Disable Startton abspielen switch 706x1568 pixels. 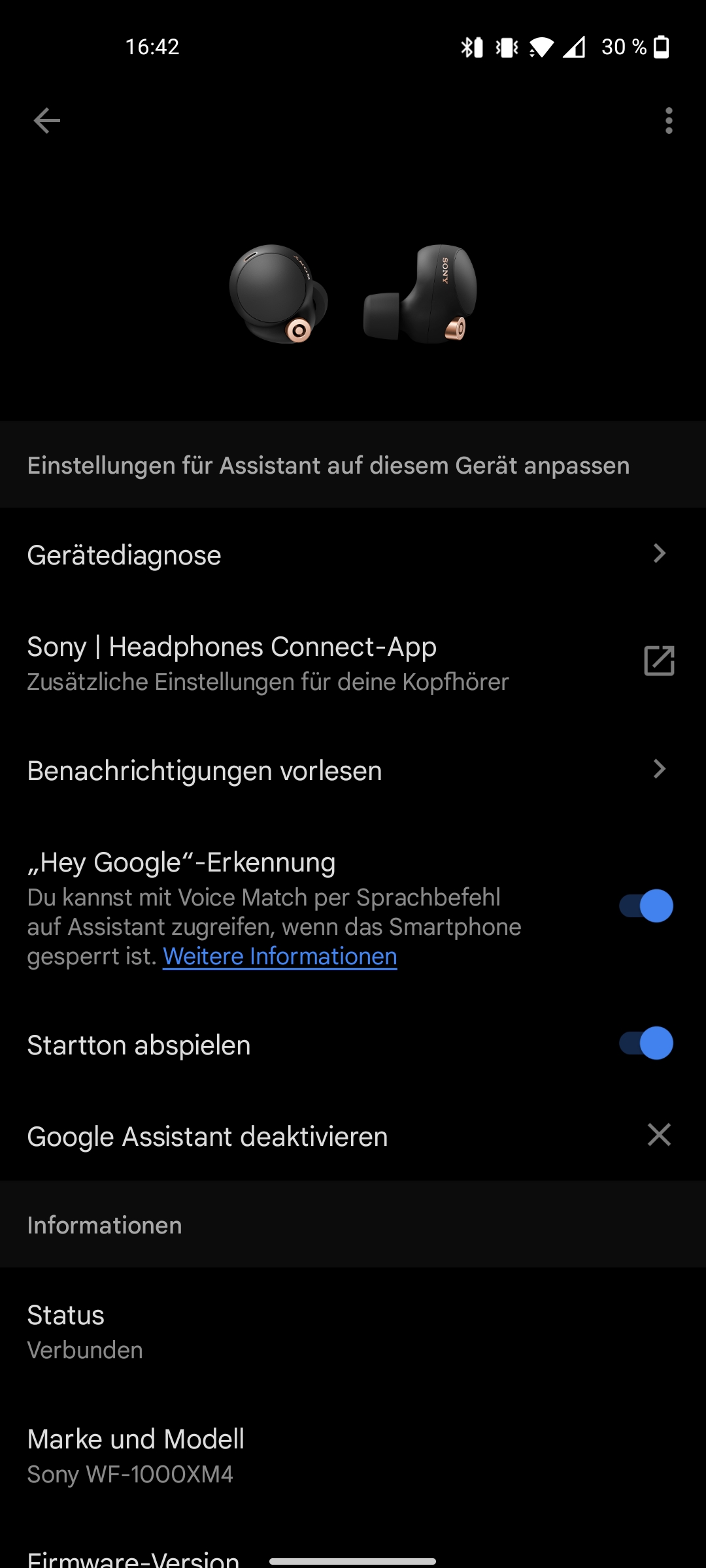click(646, 1043)
